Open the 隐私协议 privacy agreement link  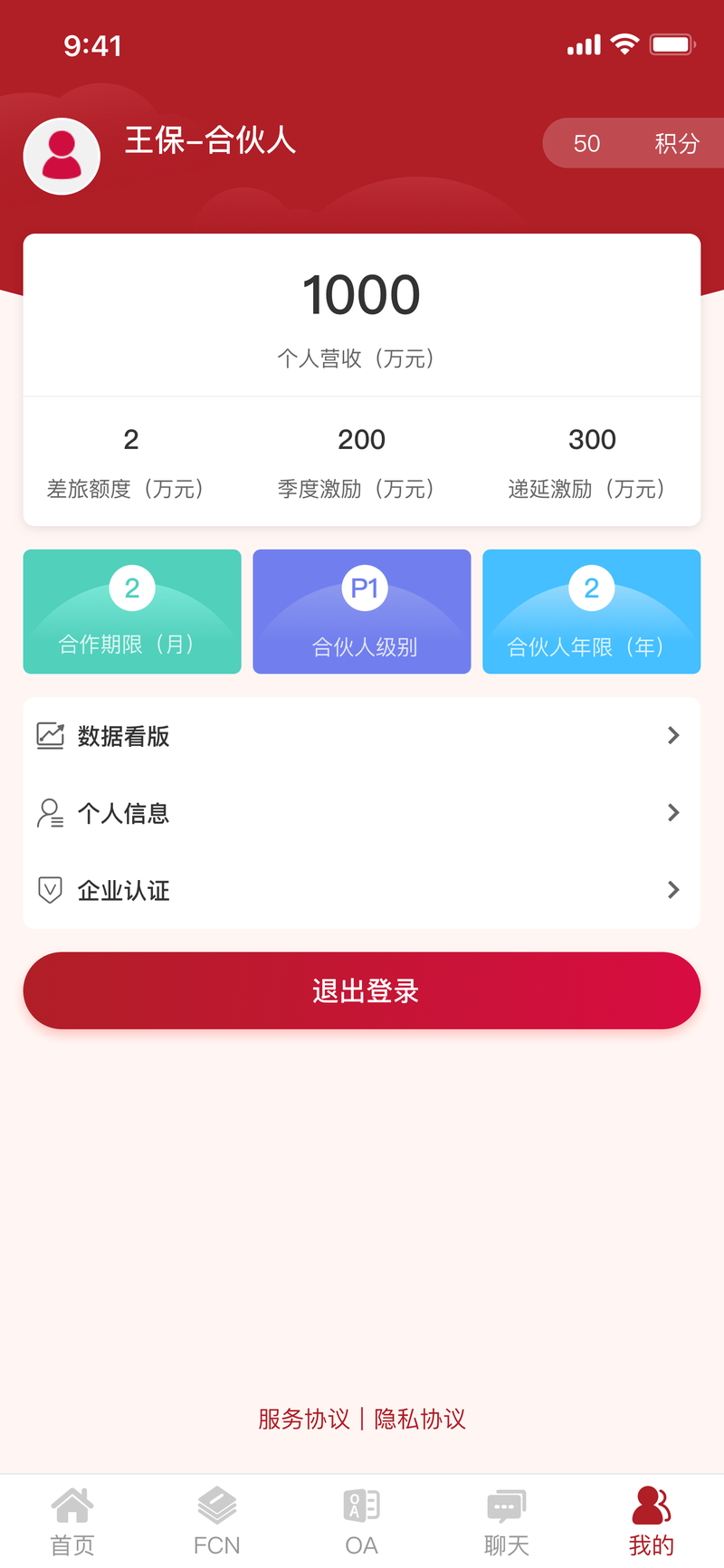420,1419
